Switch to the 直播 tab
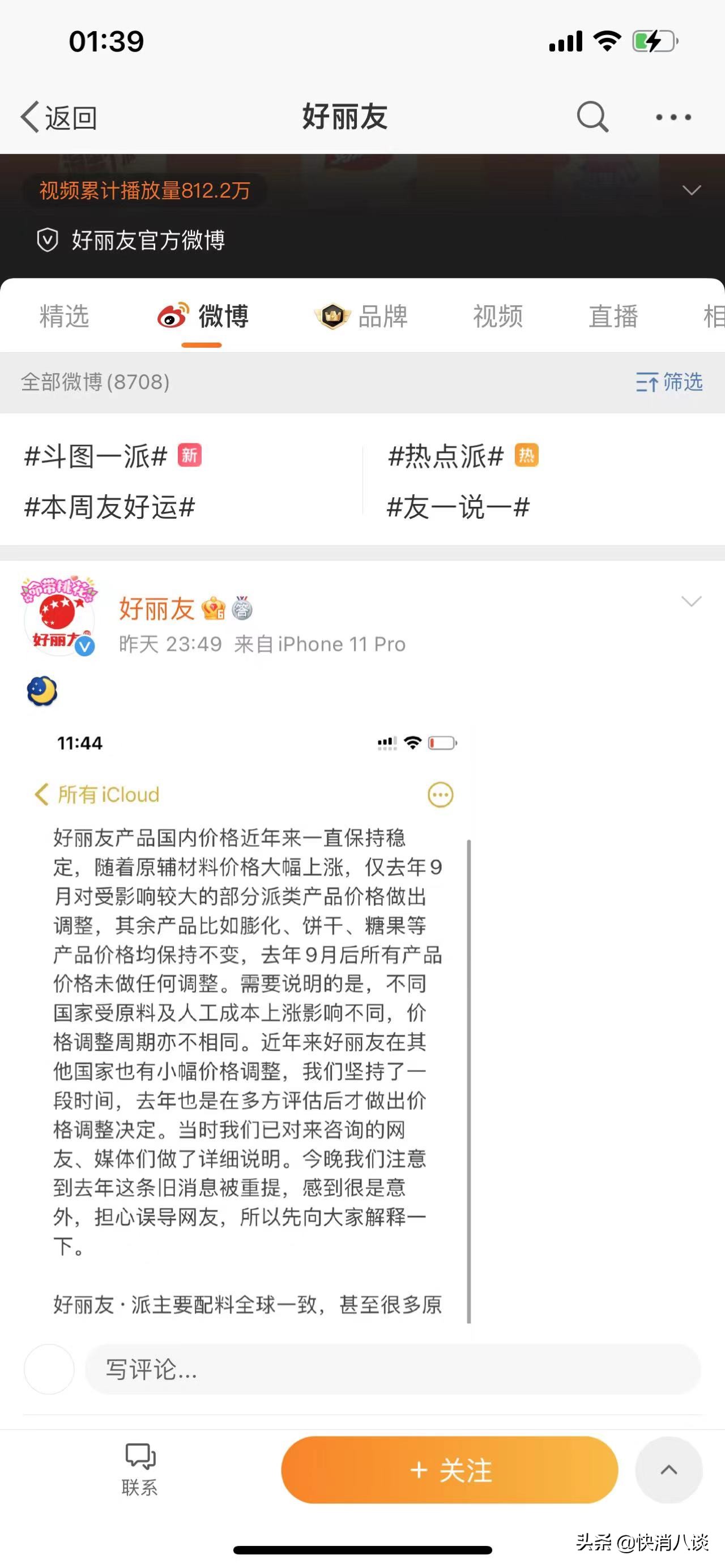This screenshot has width=725, height=1568. point(613,317)
